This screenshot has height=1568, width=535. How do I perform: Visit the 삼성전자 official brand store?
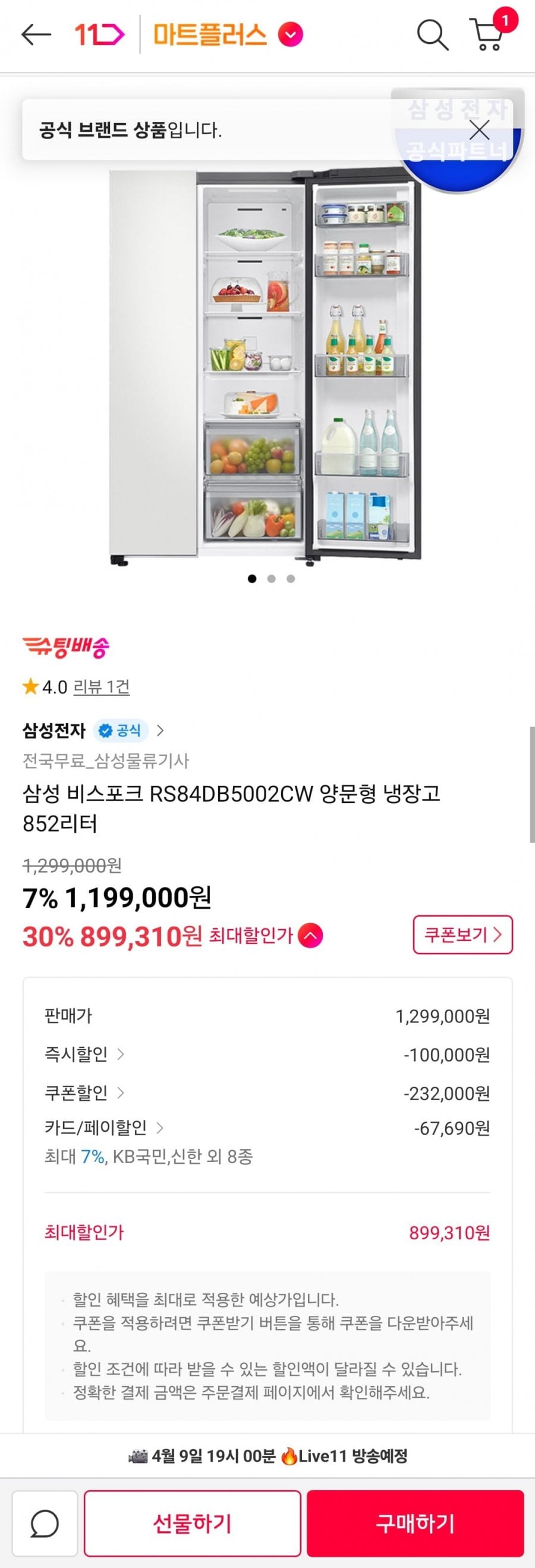(x=93, y=730)
